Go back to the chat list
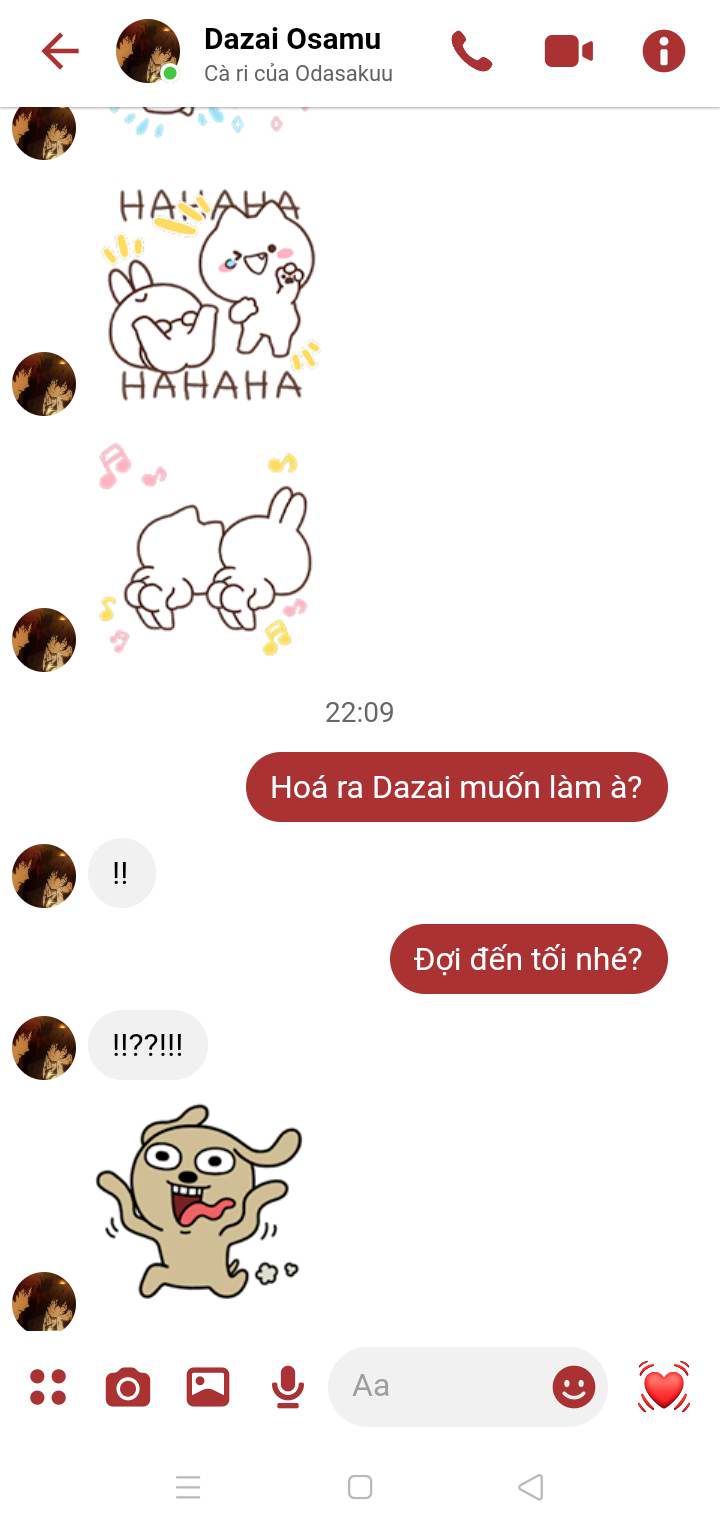 click(60, 51)
